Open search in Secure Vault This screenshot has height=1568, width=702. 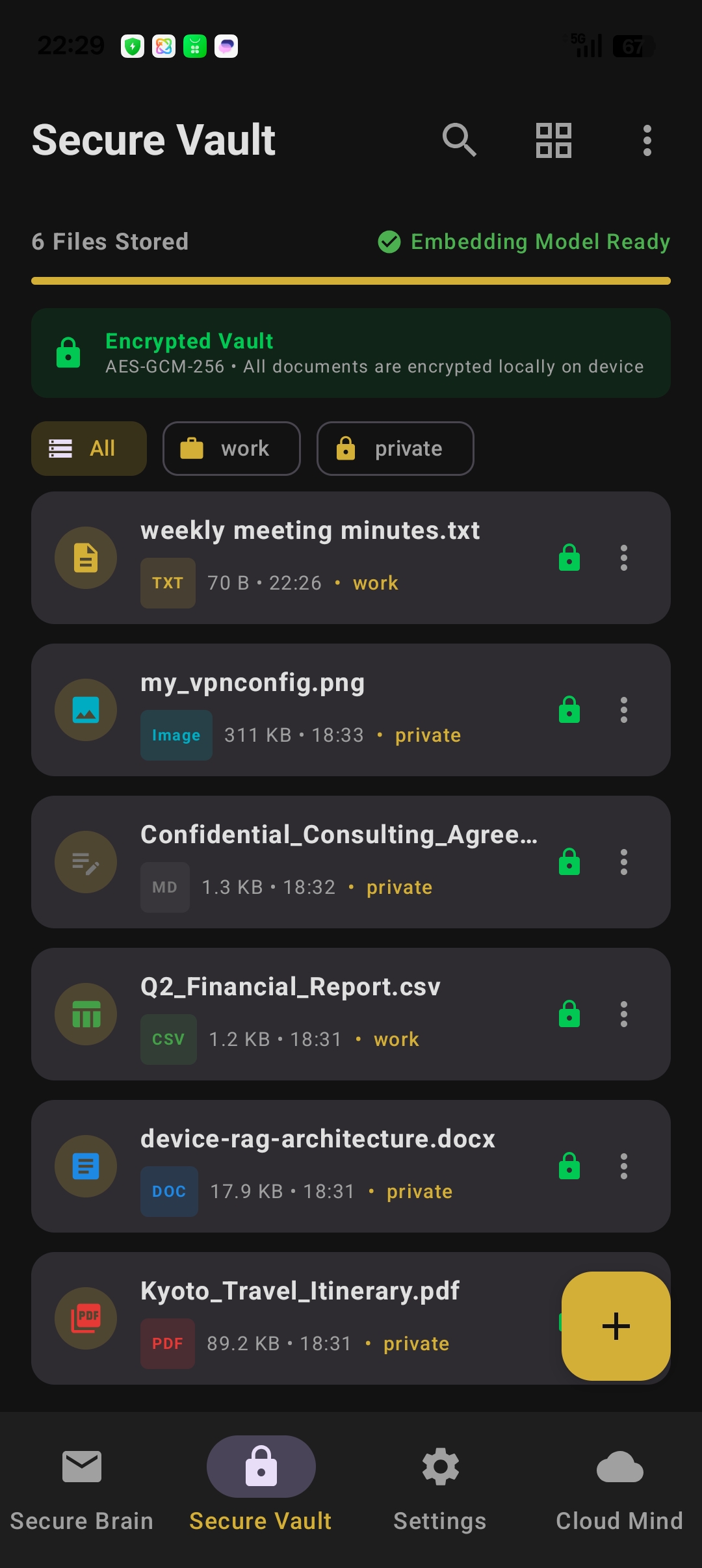[460, 140]
